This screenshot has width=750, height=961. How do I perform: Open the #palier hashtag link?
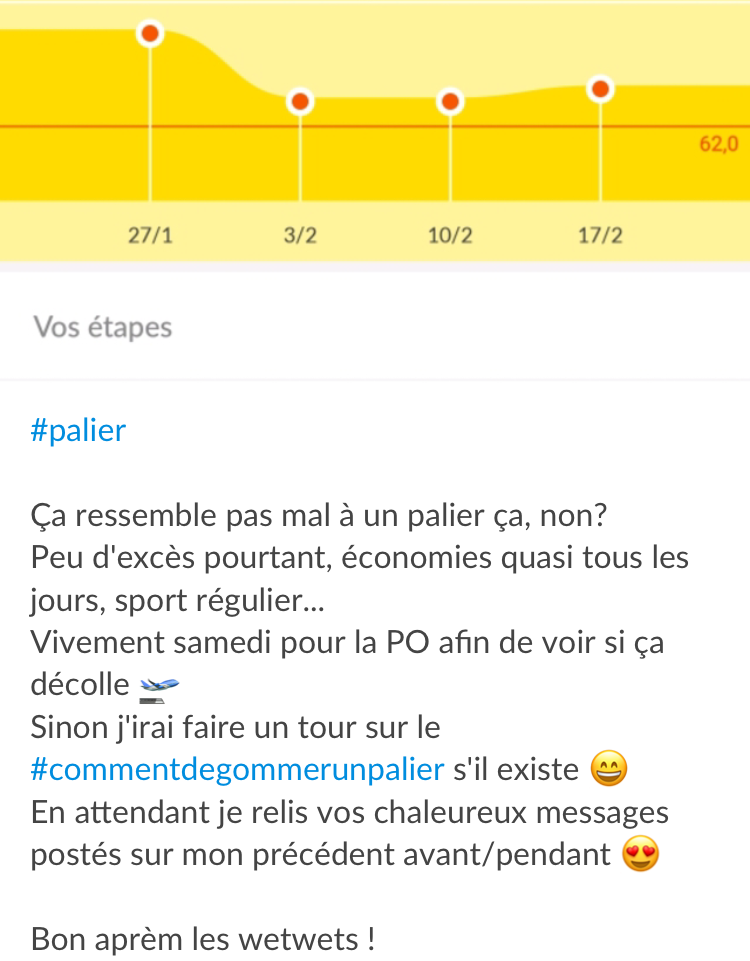tap(78, 430)
